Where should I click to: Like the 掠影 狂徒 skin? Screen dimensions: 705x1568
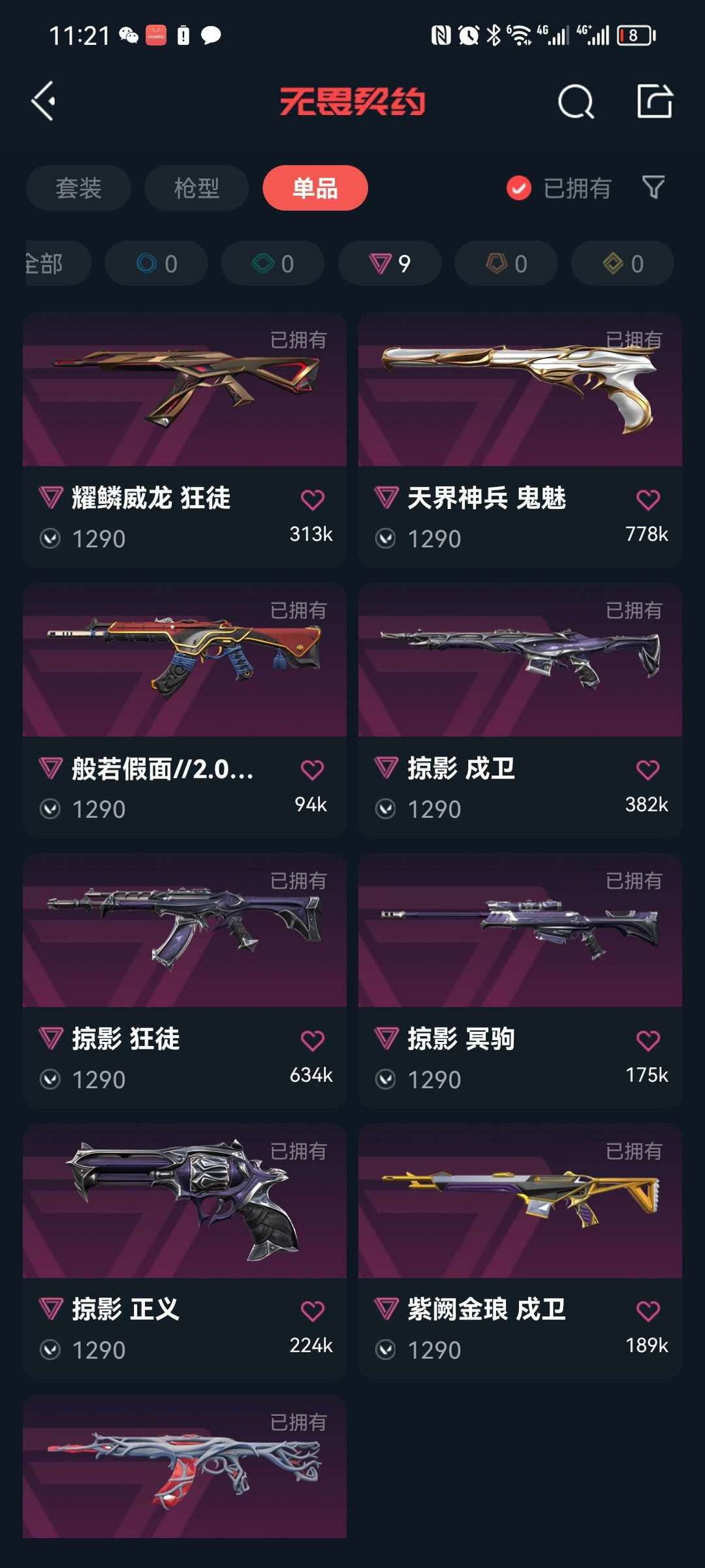pyautogui.click(x=313, y=1040)
